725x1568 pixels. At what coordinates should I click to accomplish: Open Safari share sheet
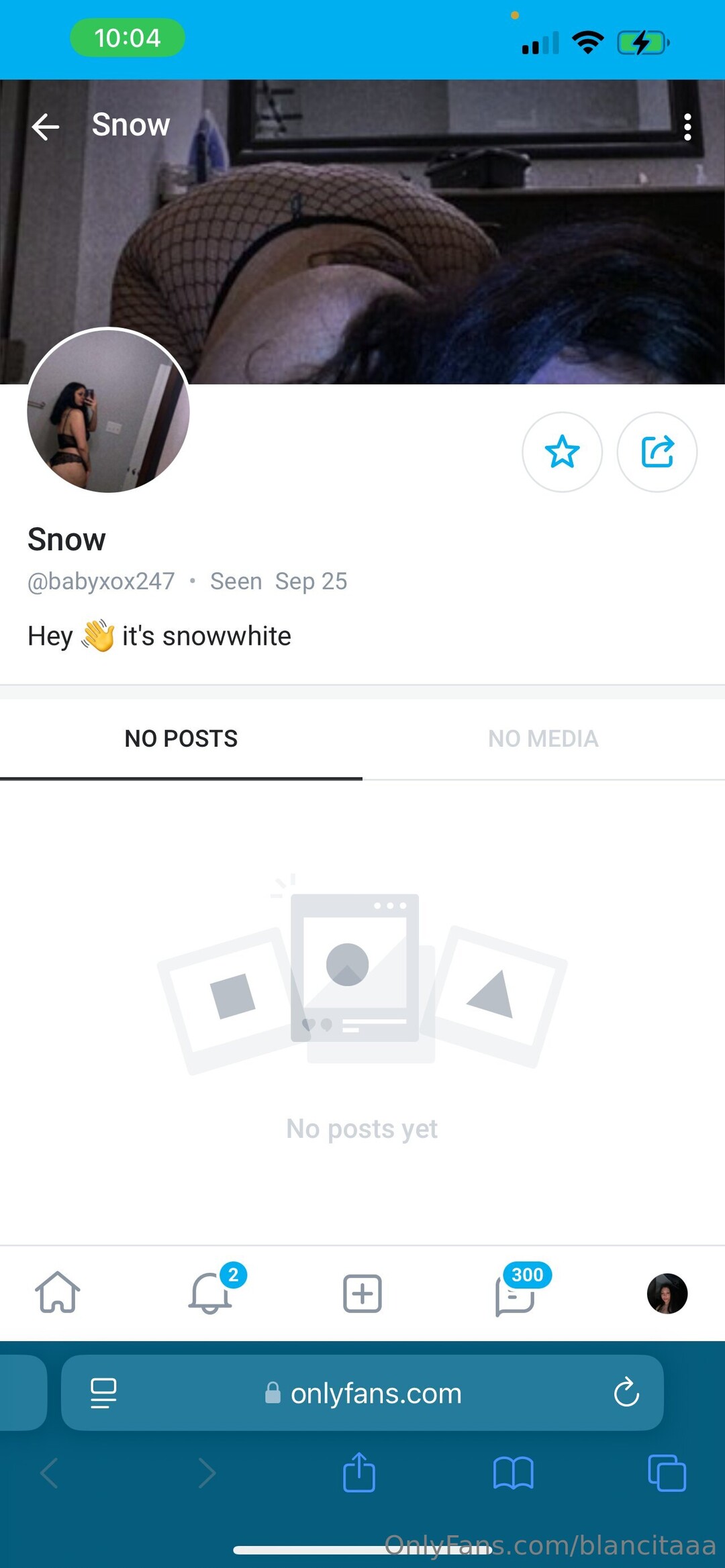coord(359,1473)
